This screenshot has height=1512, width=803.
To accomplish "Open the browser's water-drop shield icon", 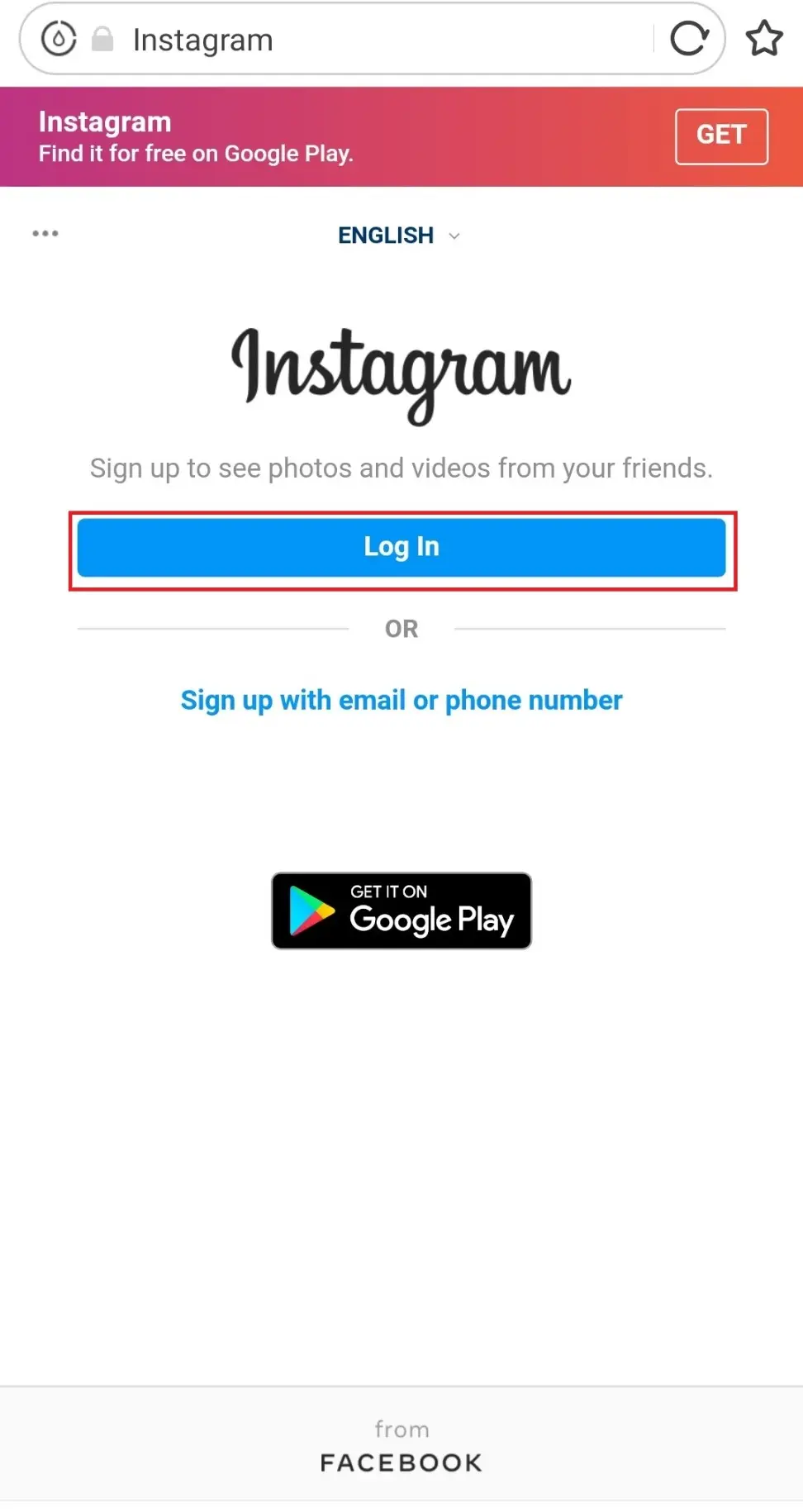I will (59, 39).
